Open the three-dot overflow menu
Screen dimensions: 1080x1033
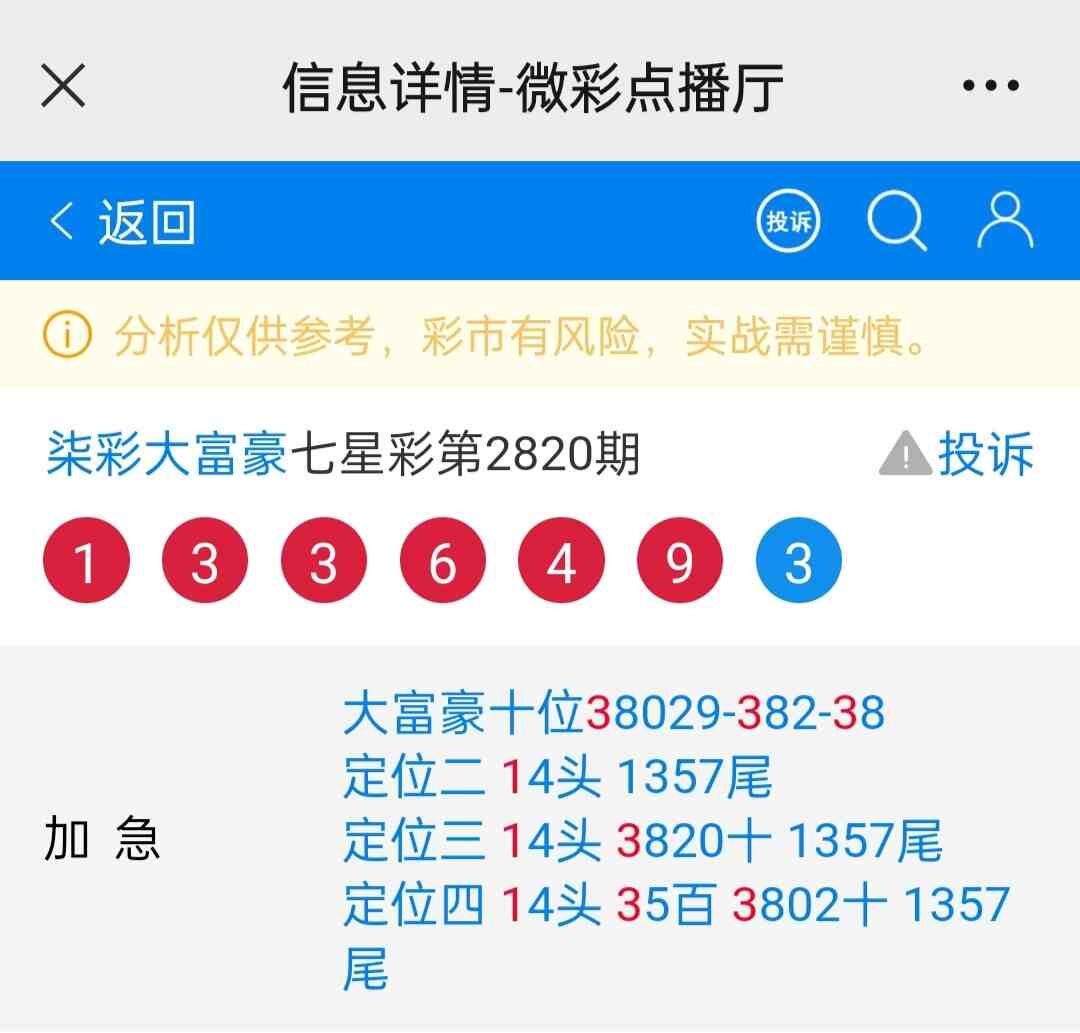click(990, 86)
